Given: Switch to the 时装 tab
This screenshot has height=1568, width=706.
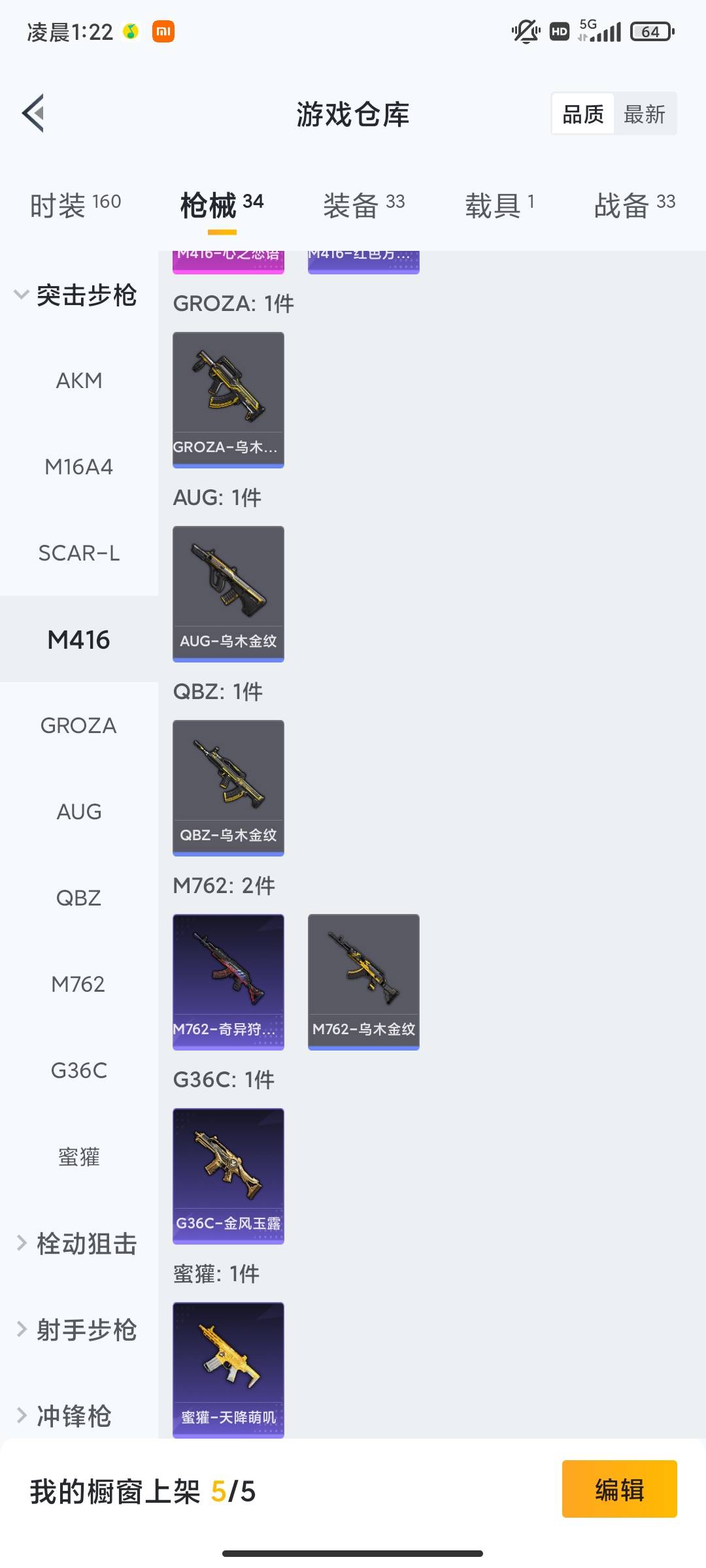Looking at the screenshot, I should 75,205.
